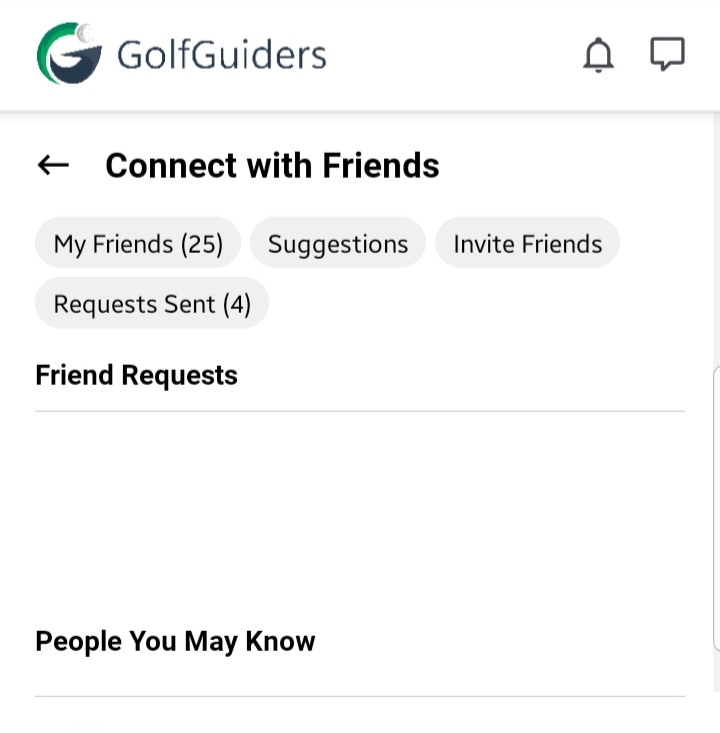Tap the Invite Friends chip
This screenshot has height=733, width=720.
[x=527, y=244]
